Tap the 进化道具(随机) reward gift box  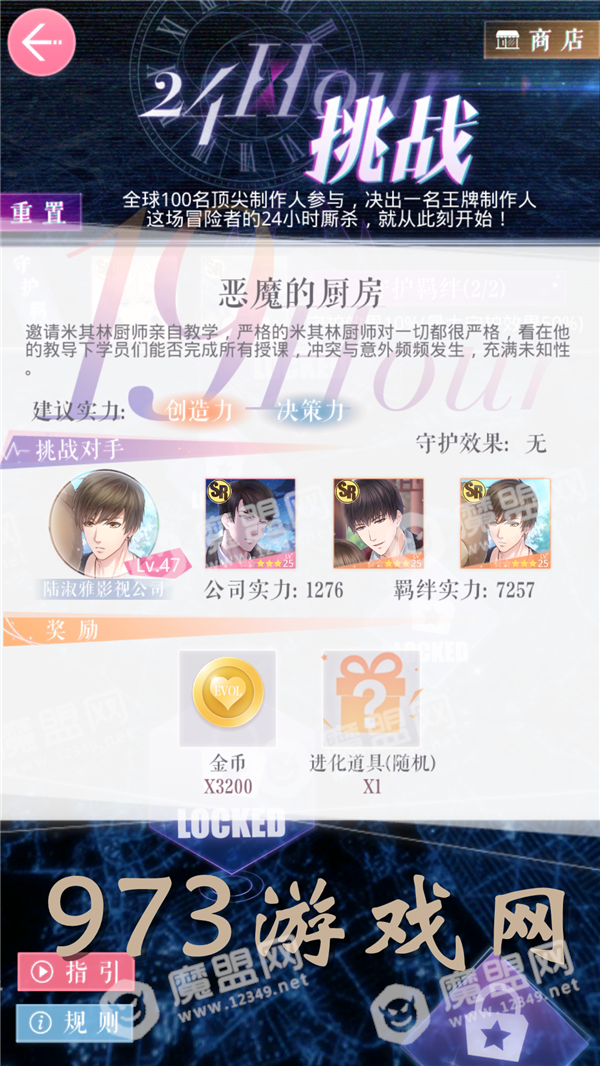point(371,697)
